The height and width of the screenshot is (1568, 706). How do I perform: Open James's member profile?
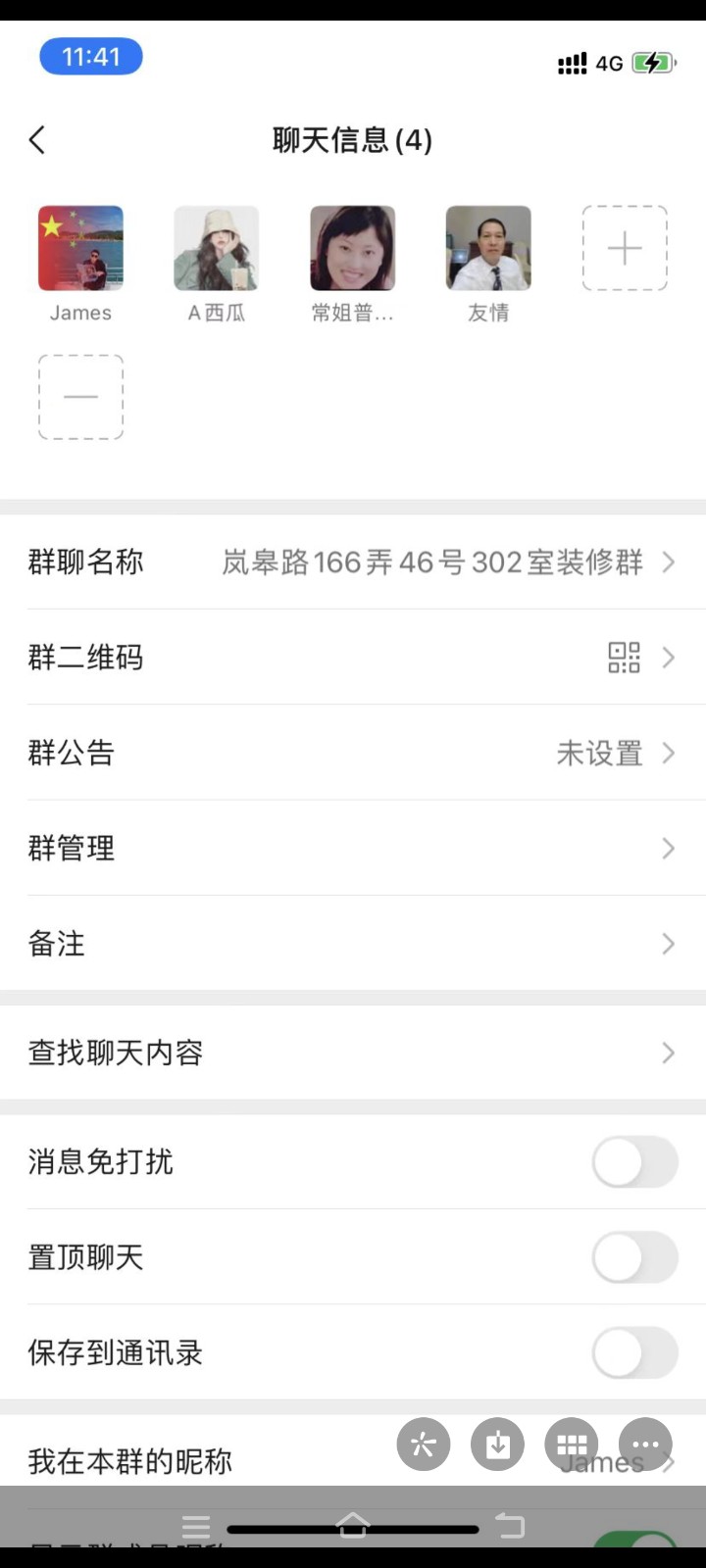(80, 249)
